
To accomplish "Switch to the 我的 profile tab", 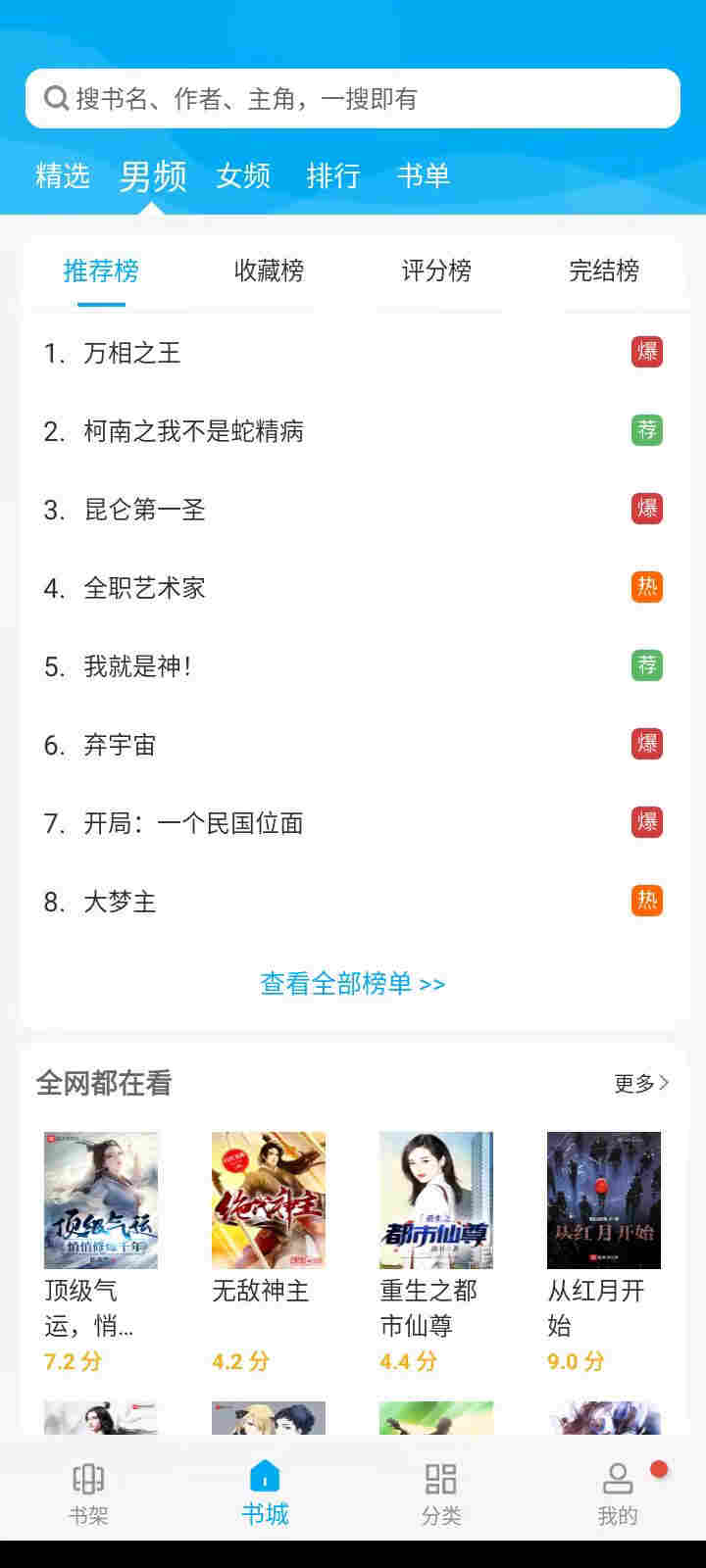I will pyautogui.click(x=618, y=1493).
